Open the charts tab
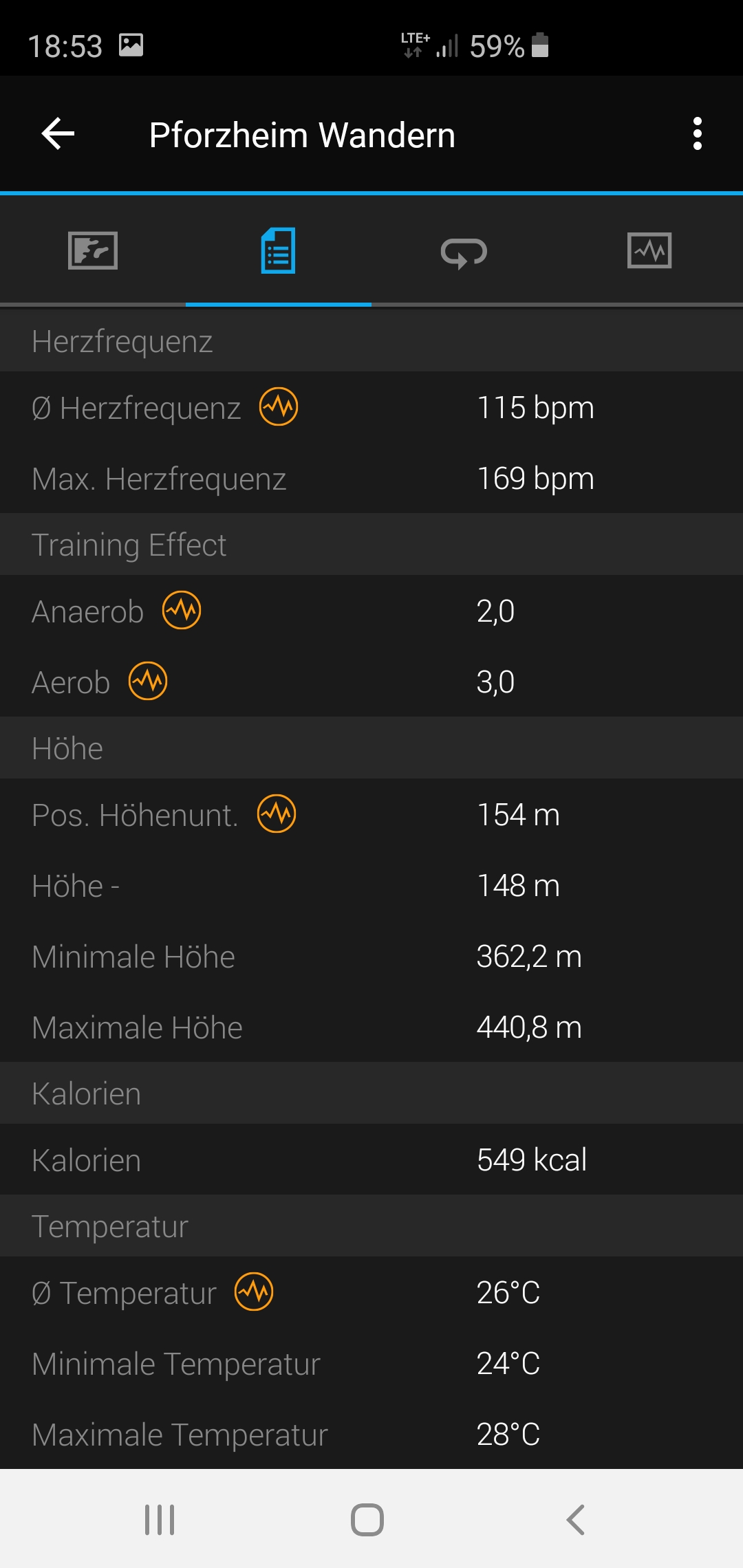 pos(649,250)
